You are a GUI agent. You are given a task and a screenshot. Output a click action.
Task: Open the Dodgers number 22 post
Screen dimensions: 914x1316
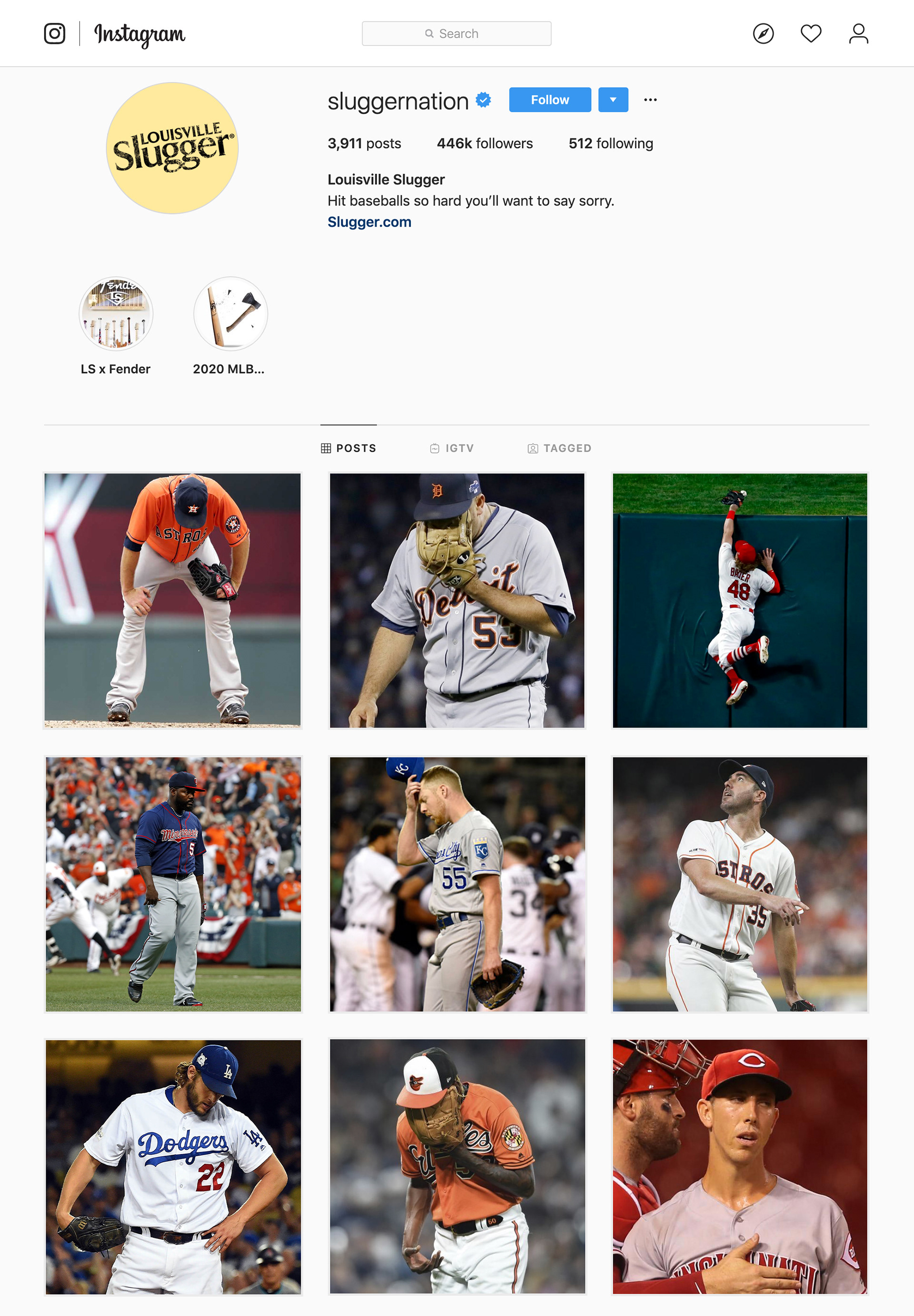tap(173, 1167)
